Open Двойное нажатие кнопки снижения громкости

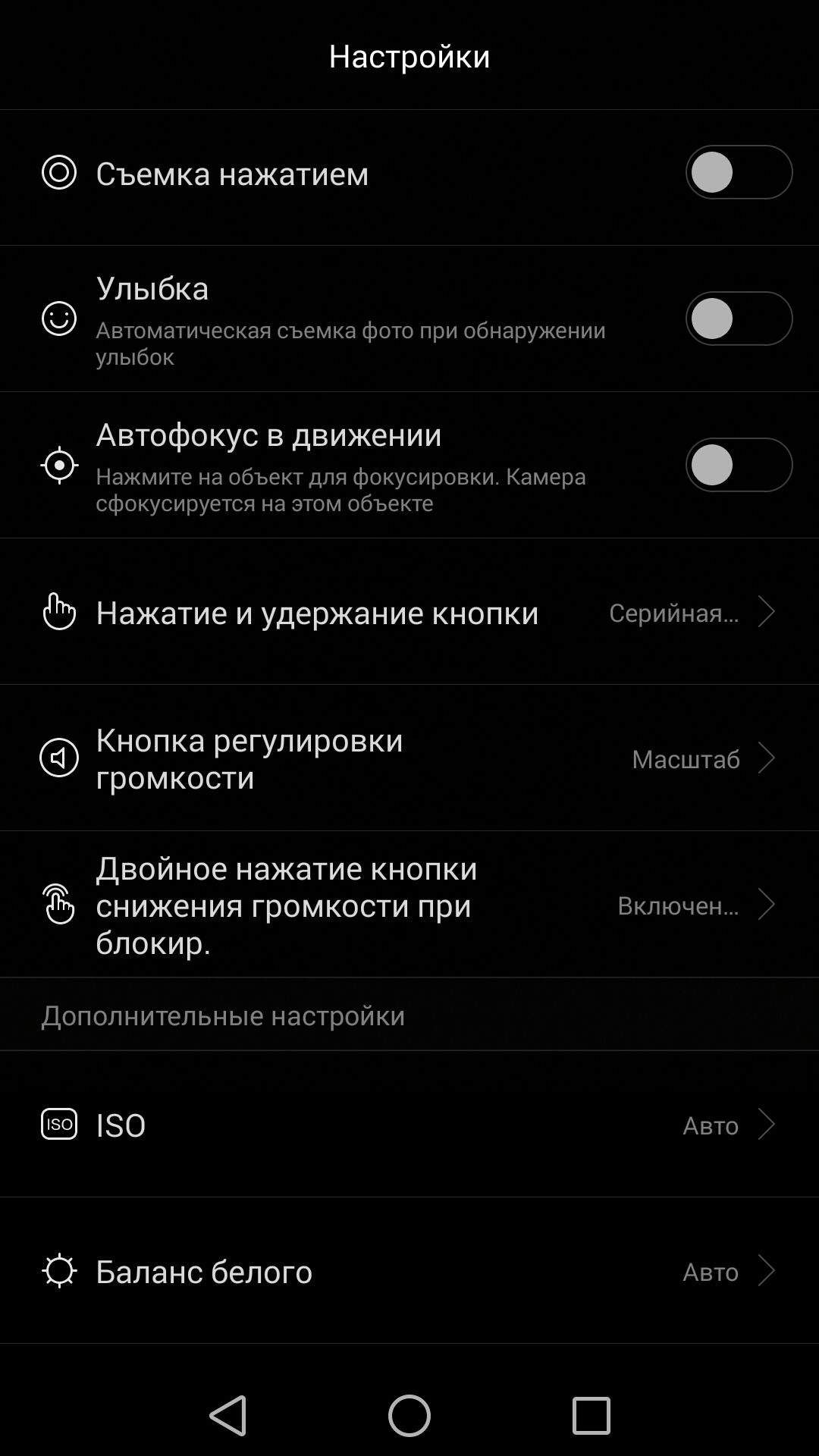click(409, 905)
